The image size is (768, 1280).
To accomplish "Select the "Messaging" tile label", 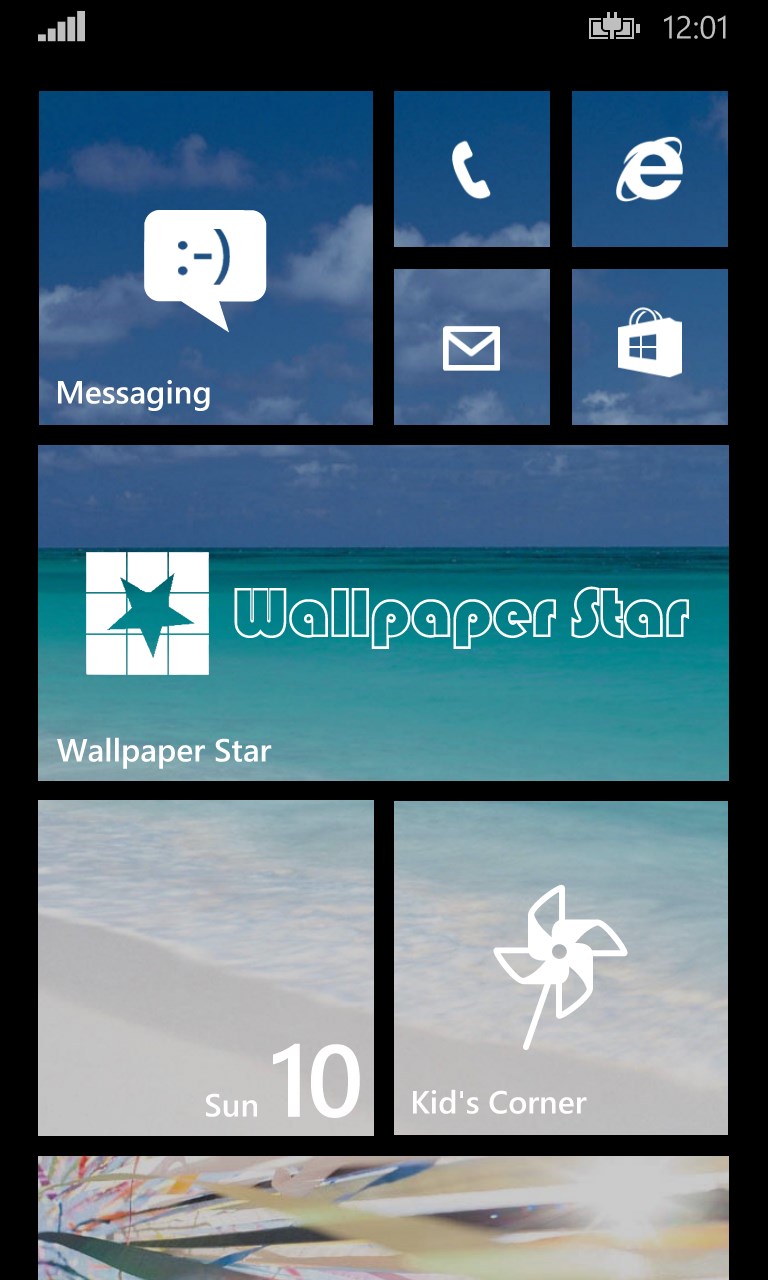I will pos(135,393).
